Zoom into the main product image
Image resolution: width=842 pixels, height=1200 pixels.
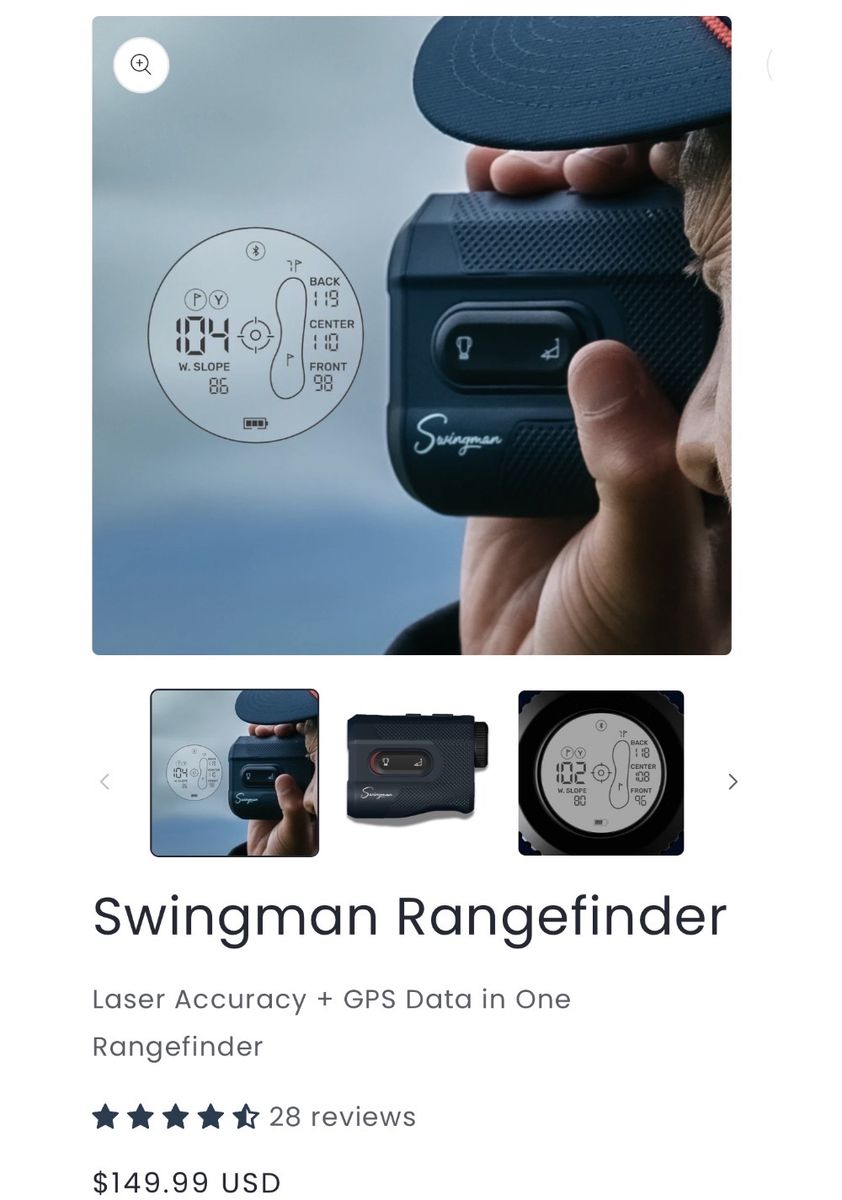point(141,65)
